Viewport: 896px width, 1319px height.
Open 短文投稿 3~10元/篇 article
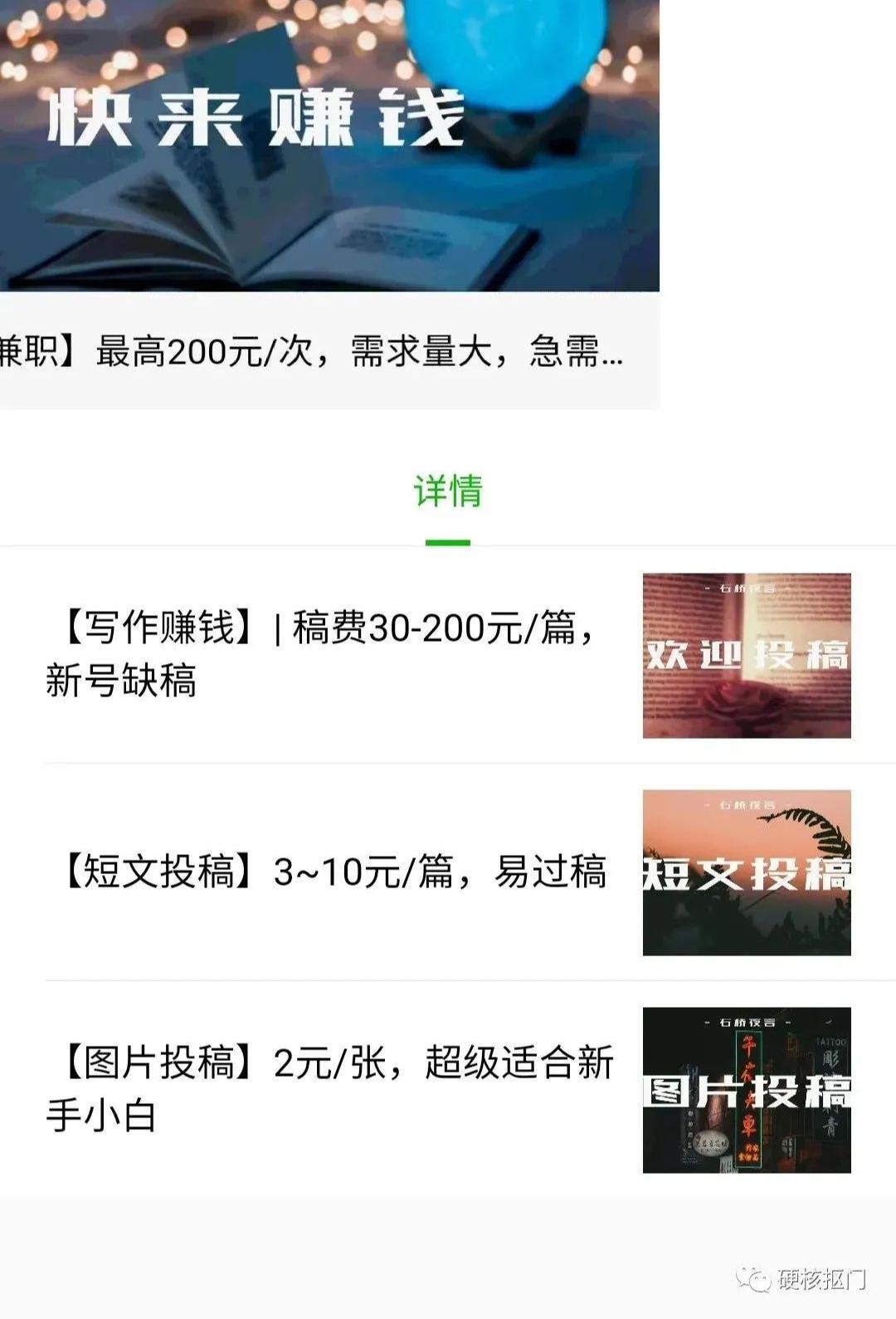(x=332, y=870)
